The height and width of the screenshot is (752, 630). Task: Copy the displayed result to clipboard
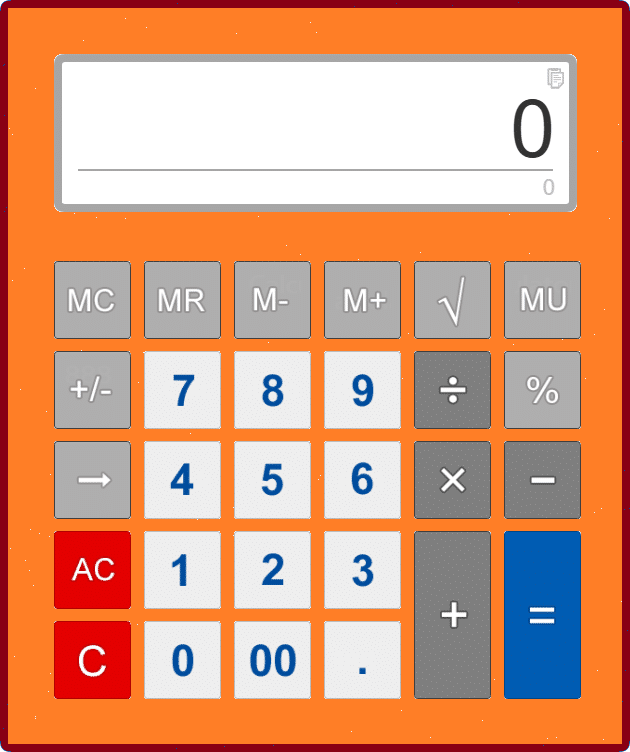click(x=555, y=78)
